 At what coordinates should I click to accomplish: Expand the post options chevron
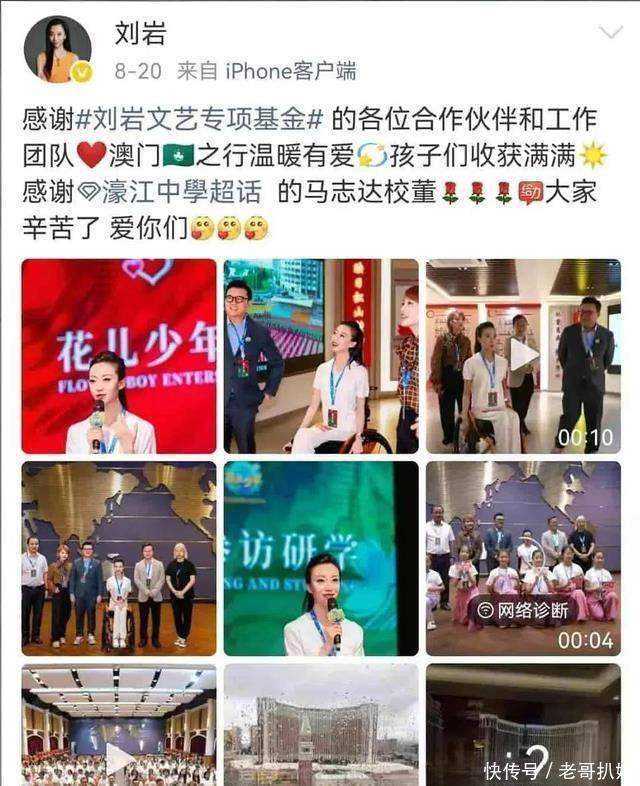(x=610, y=33)
